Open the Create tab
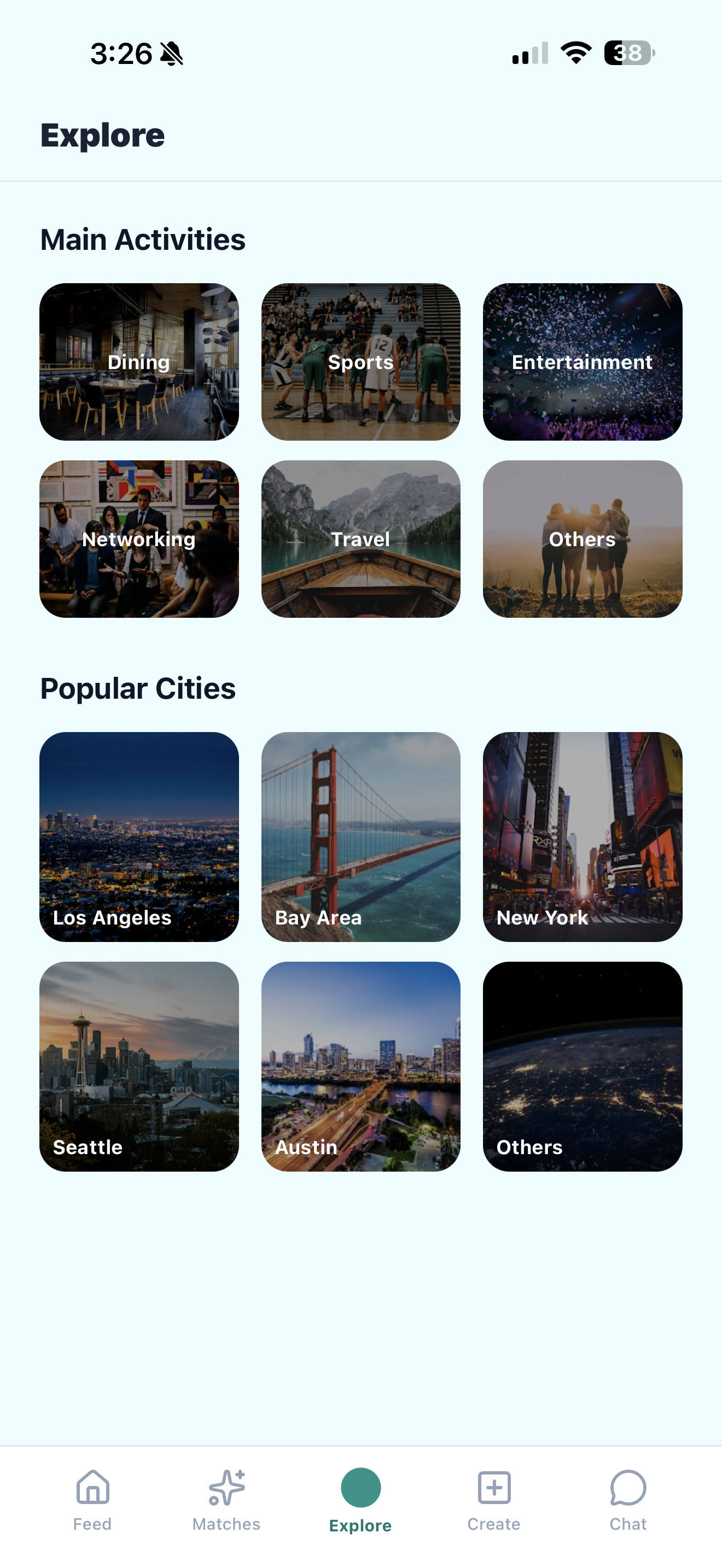Image resolution: width=722 pixels, height=1568 pixels. point(494,1500)
